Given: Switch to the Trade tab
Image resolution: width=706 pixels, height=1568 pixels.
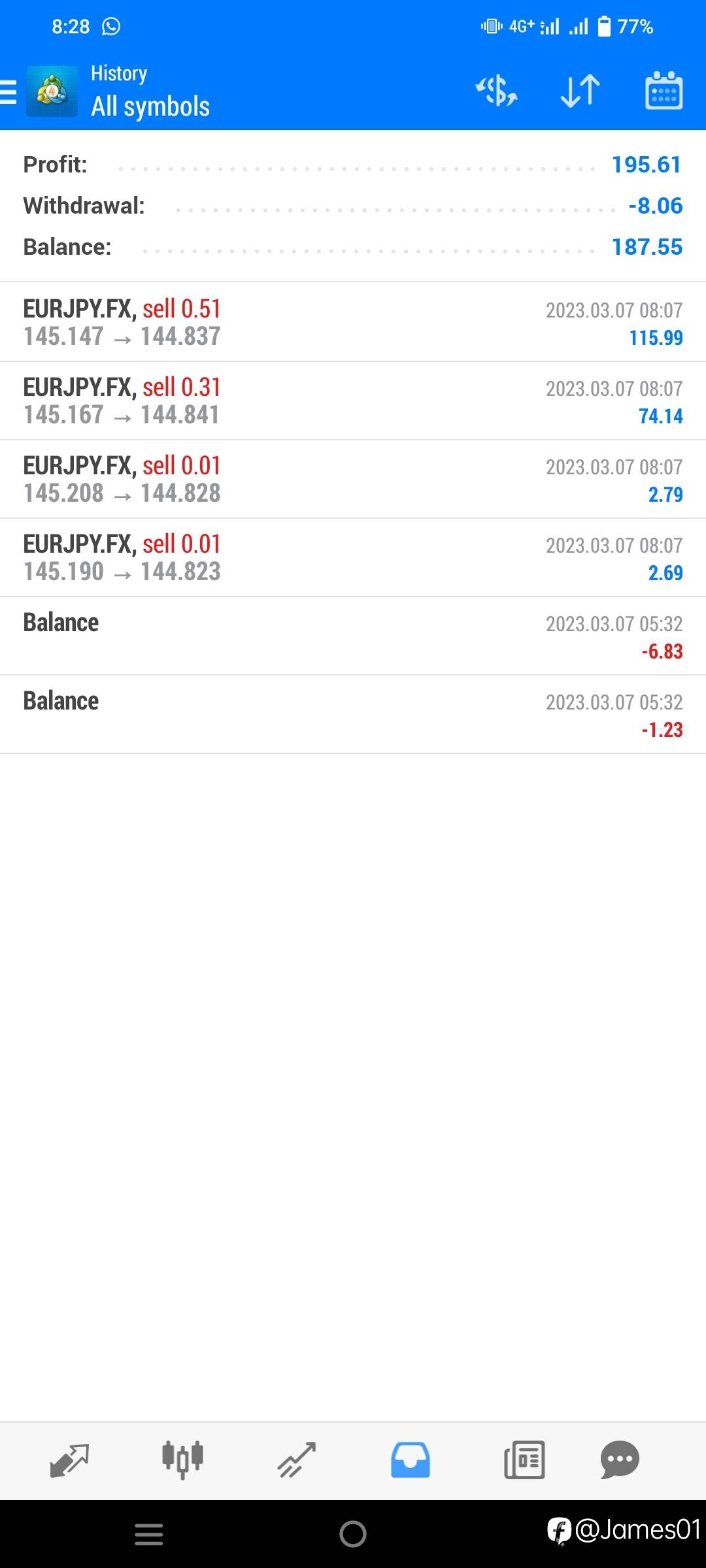Looking at the screenshot, I should tap(297, 1460).
